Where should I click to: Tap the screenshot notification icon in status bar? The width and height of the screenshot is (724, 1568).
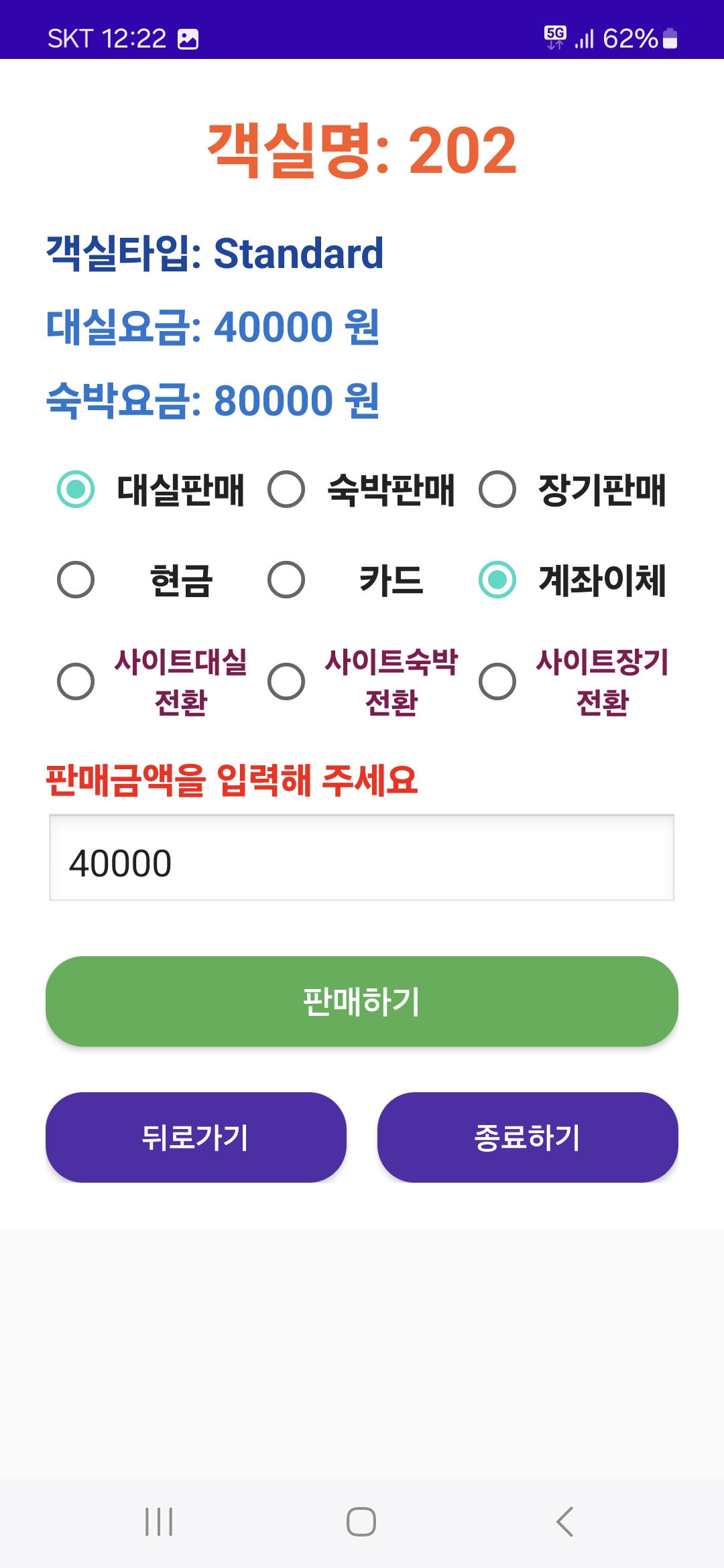(x=187, y=40)
